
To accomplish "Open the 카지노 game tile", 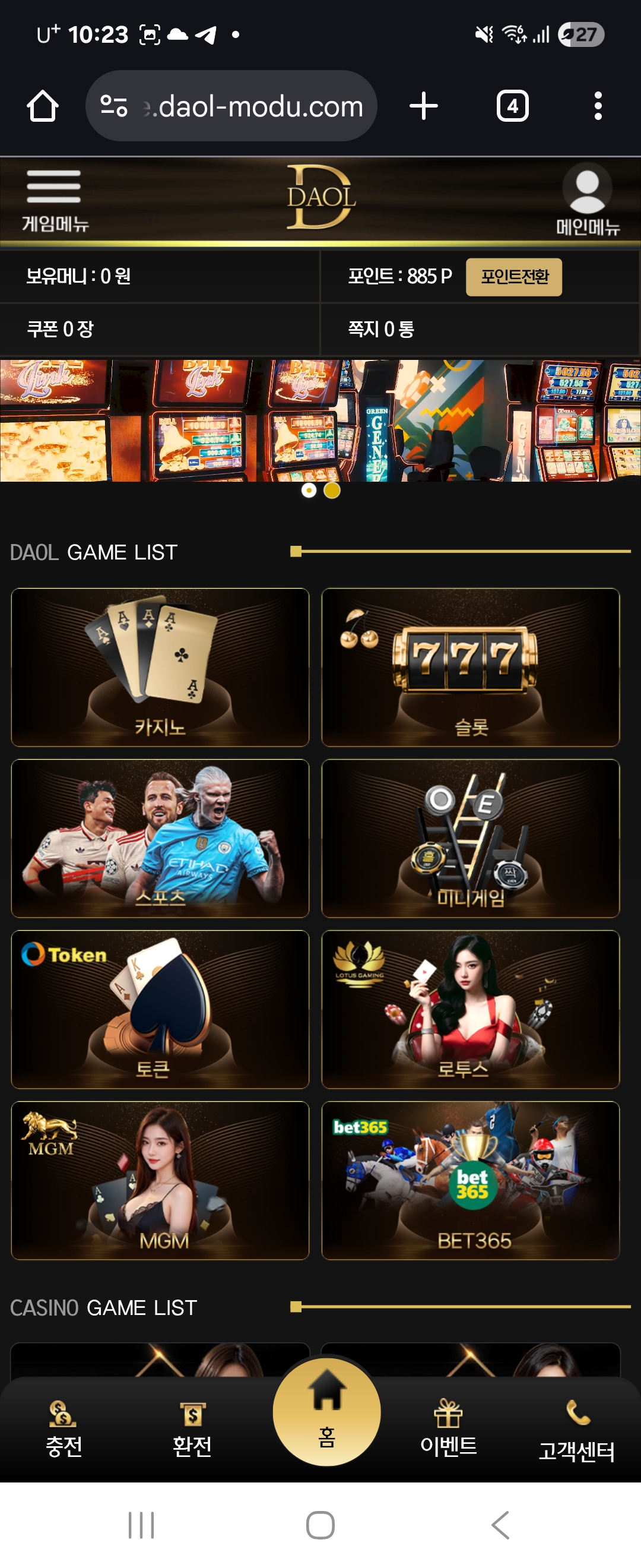I will pos(160,667).
